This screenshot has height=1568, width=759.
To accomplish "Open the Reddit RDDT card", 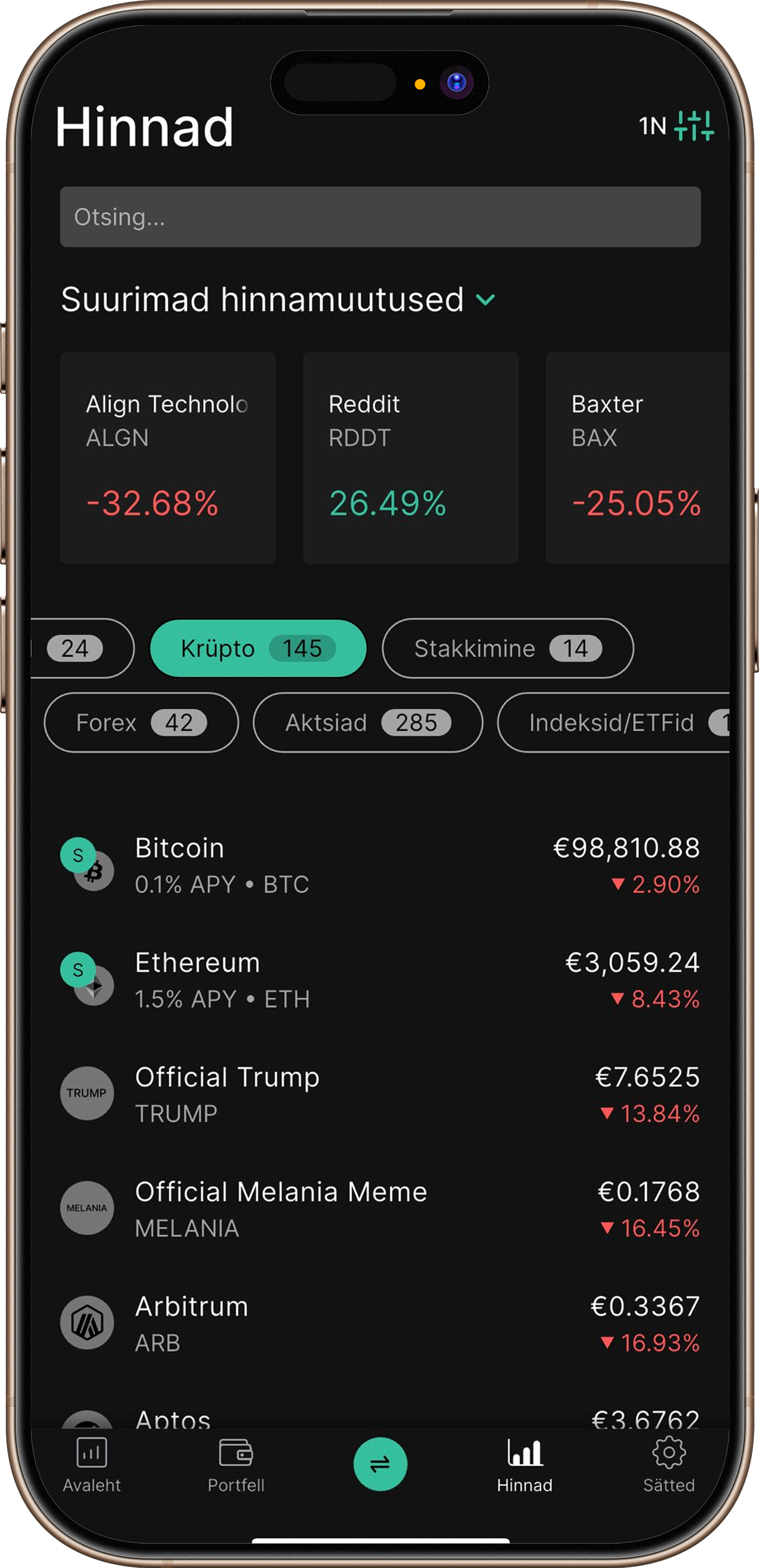I will (x=410, y=458).
